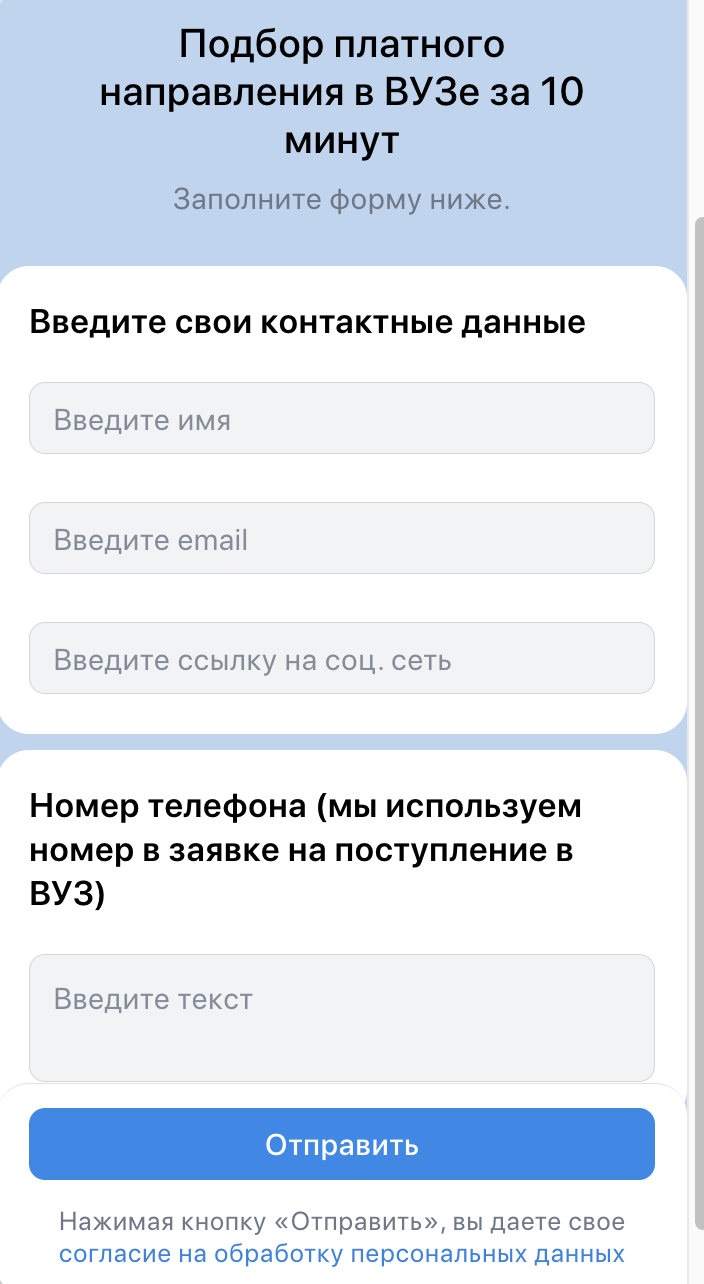The width and height of the screenshot is (704, 1284).
Task: Focus the «Введите email» field
Action: pyautogui.click(x=341, y=539)
